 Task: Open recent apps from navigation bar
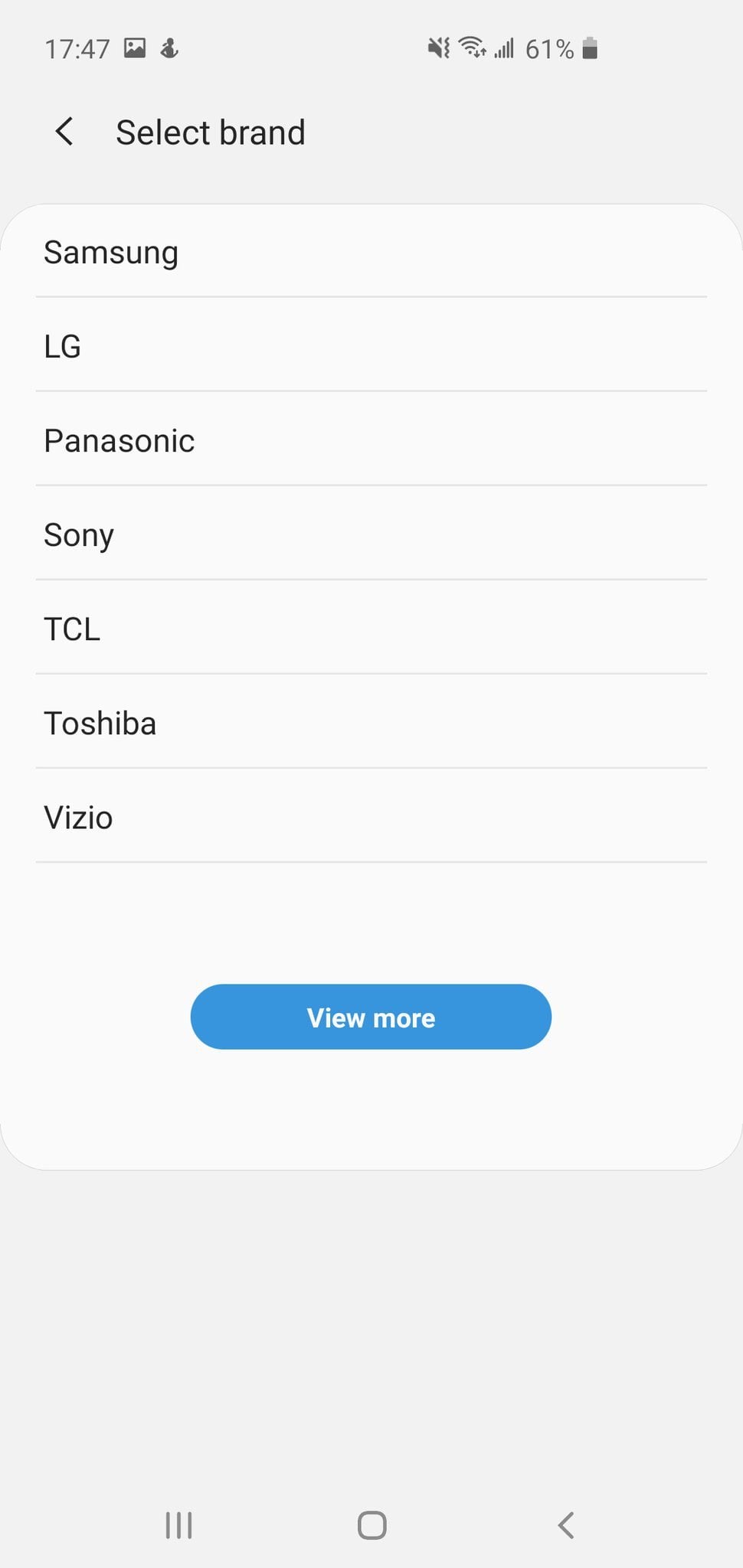(x=179, y=1525)
